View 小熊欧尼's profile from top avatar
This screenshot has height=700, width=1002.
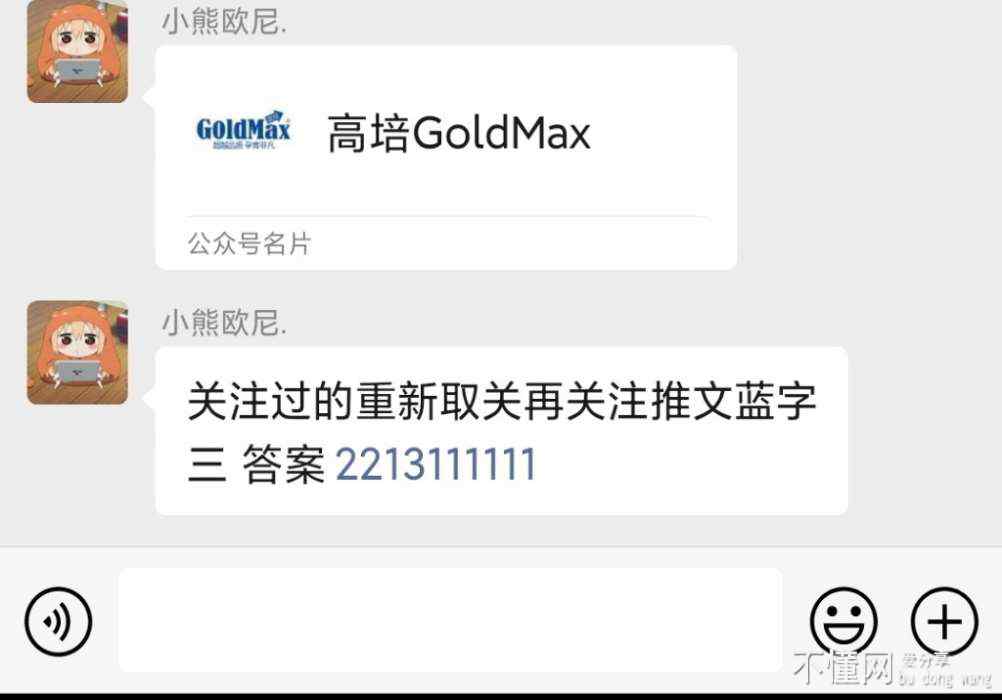click(x=77, y=50)
